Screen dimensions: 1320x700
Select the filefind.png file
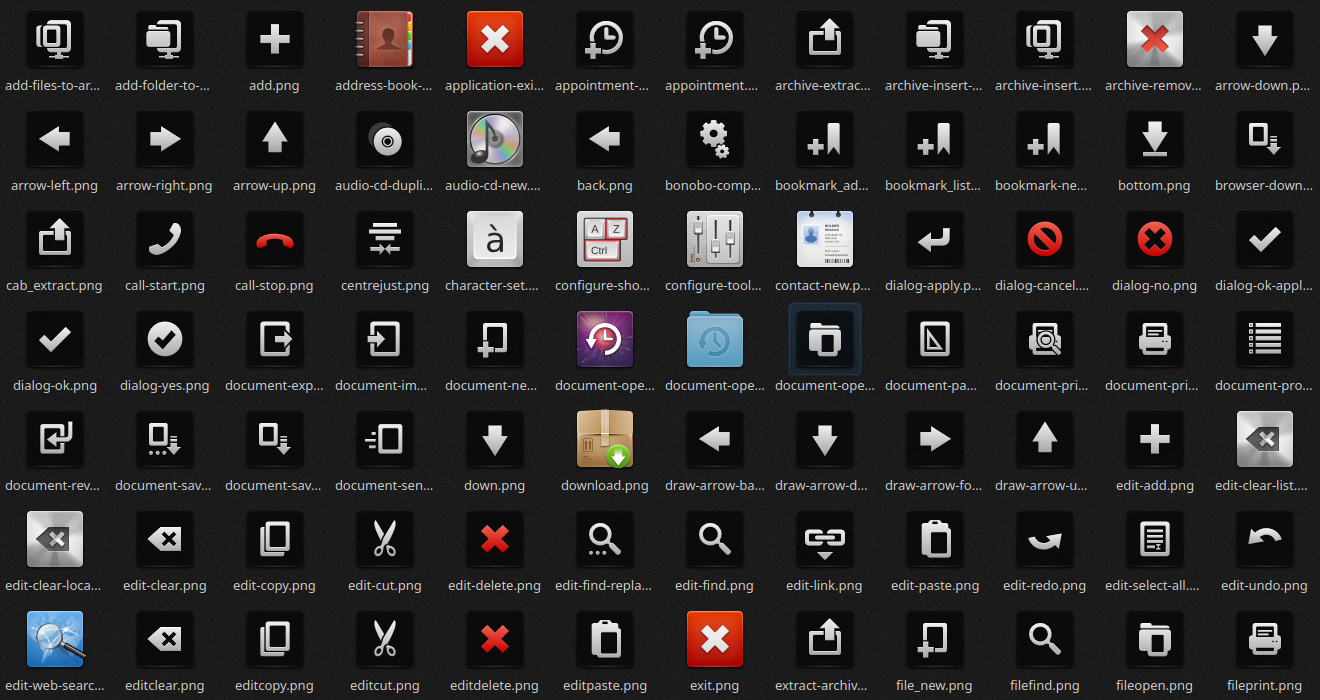pyautogui.click(x=1045, y=640)
